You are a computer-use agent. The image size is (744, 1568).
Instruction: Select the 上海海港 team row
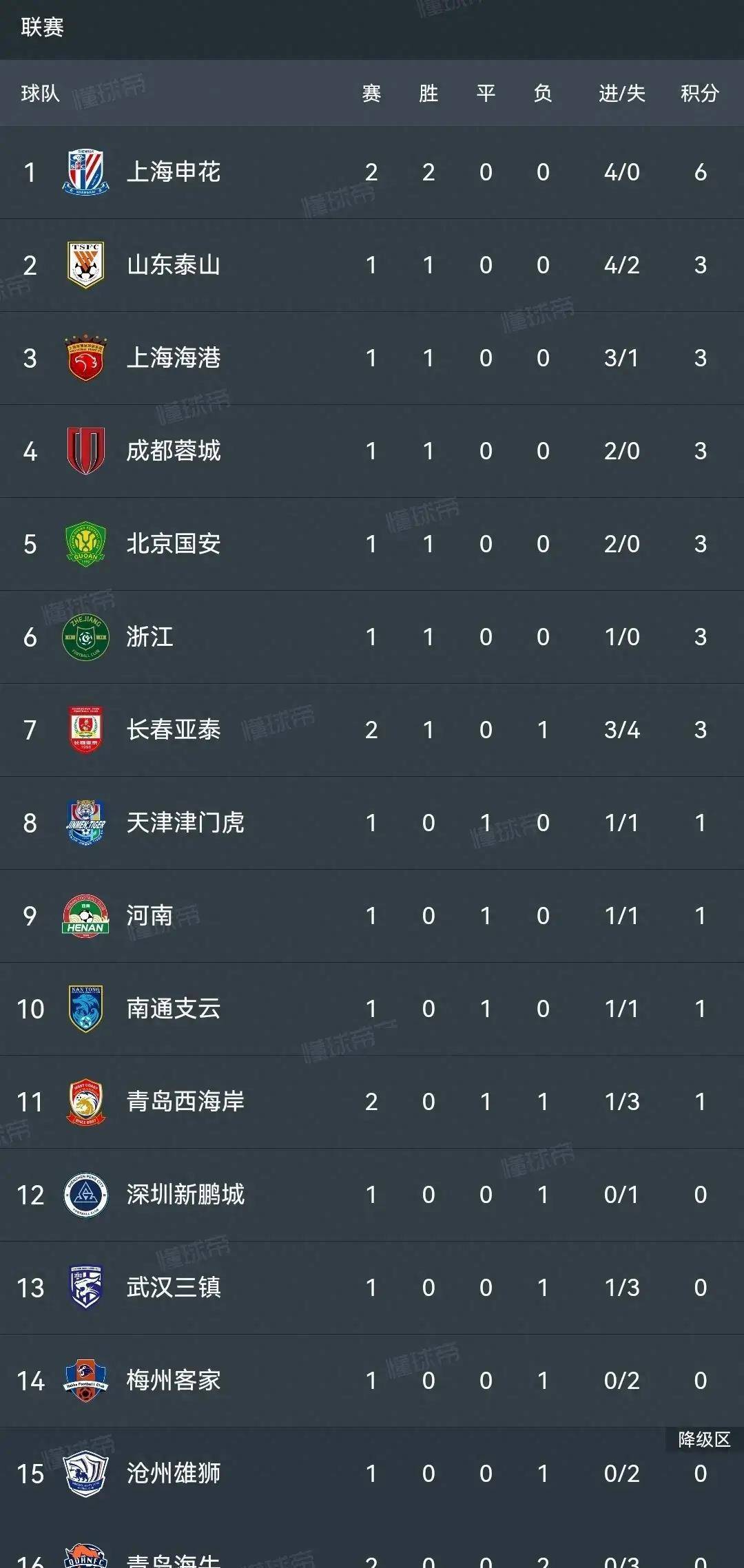tap(372, 358)
